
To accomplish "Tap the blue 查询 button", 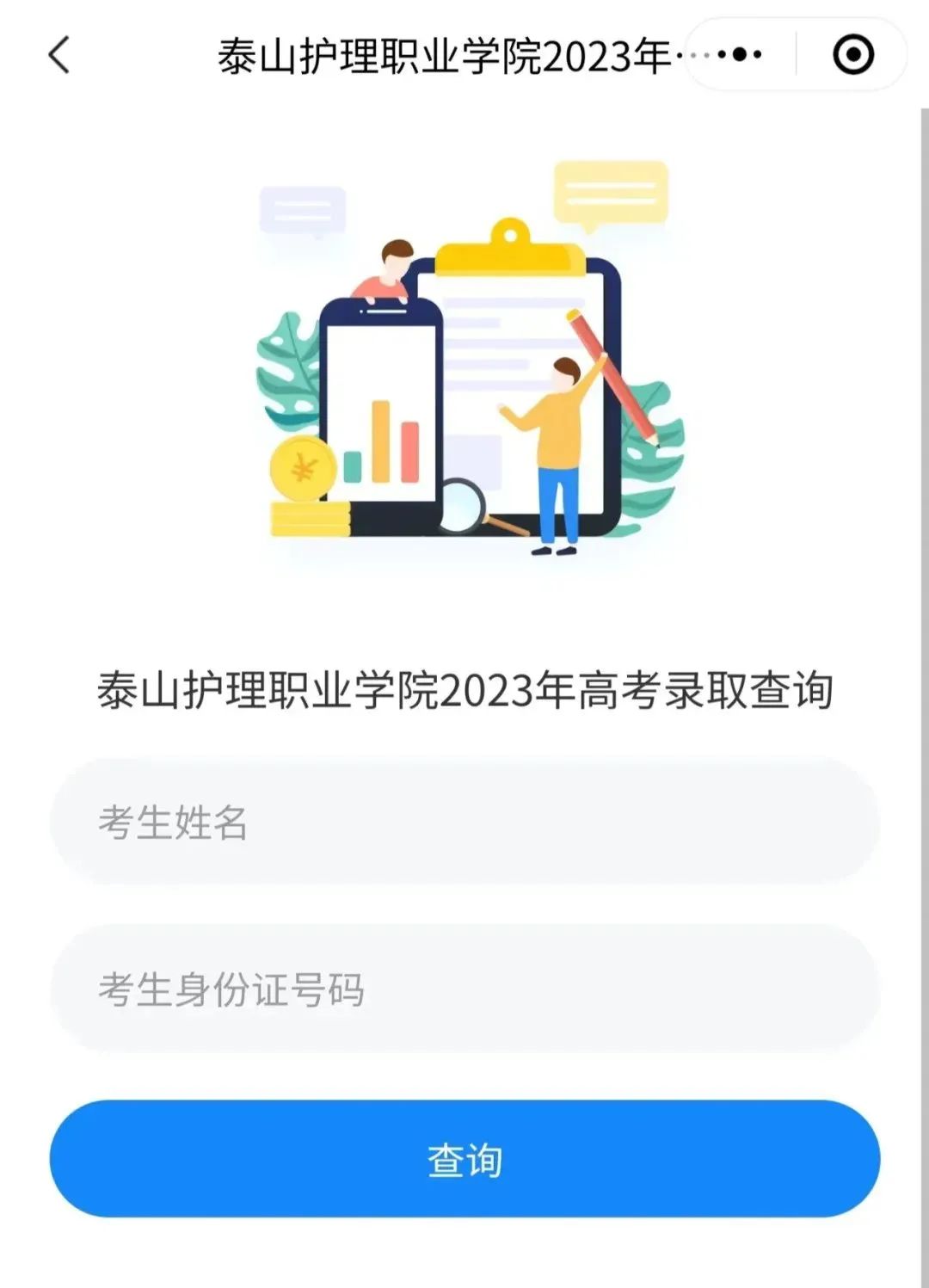I will tap(464, 1159).
